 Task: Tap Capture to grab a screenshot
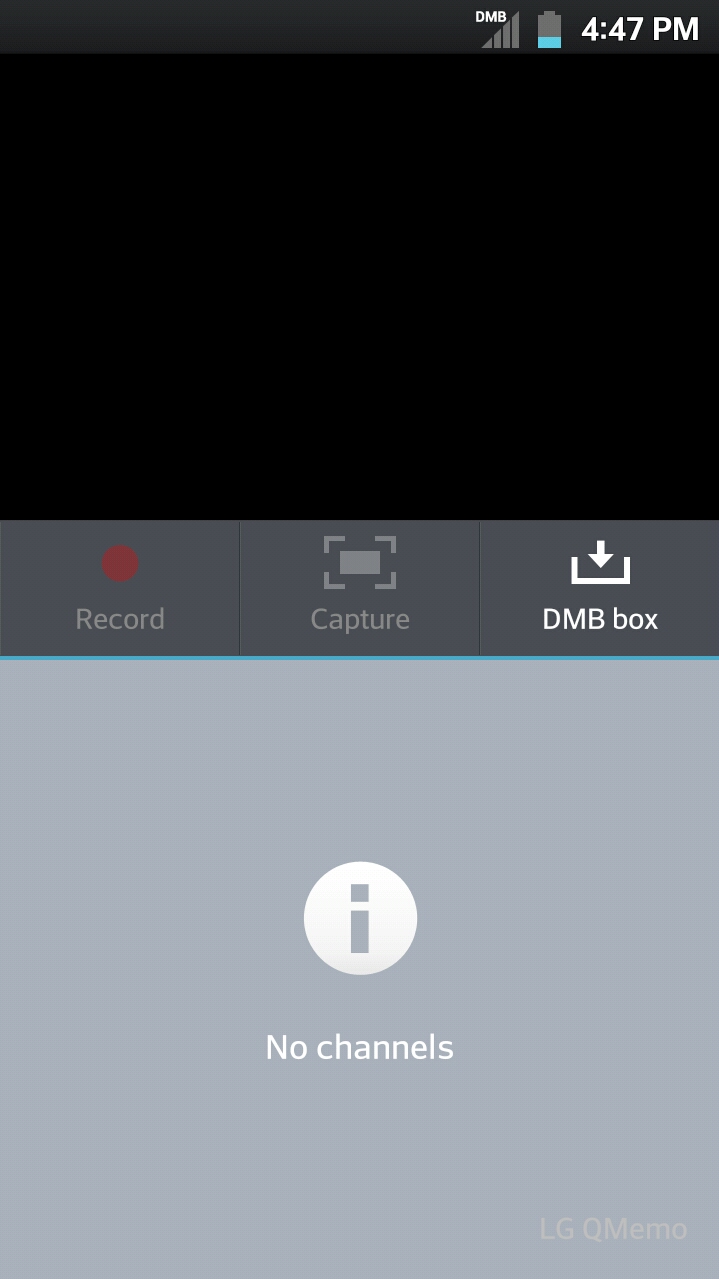[360, 588]
